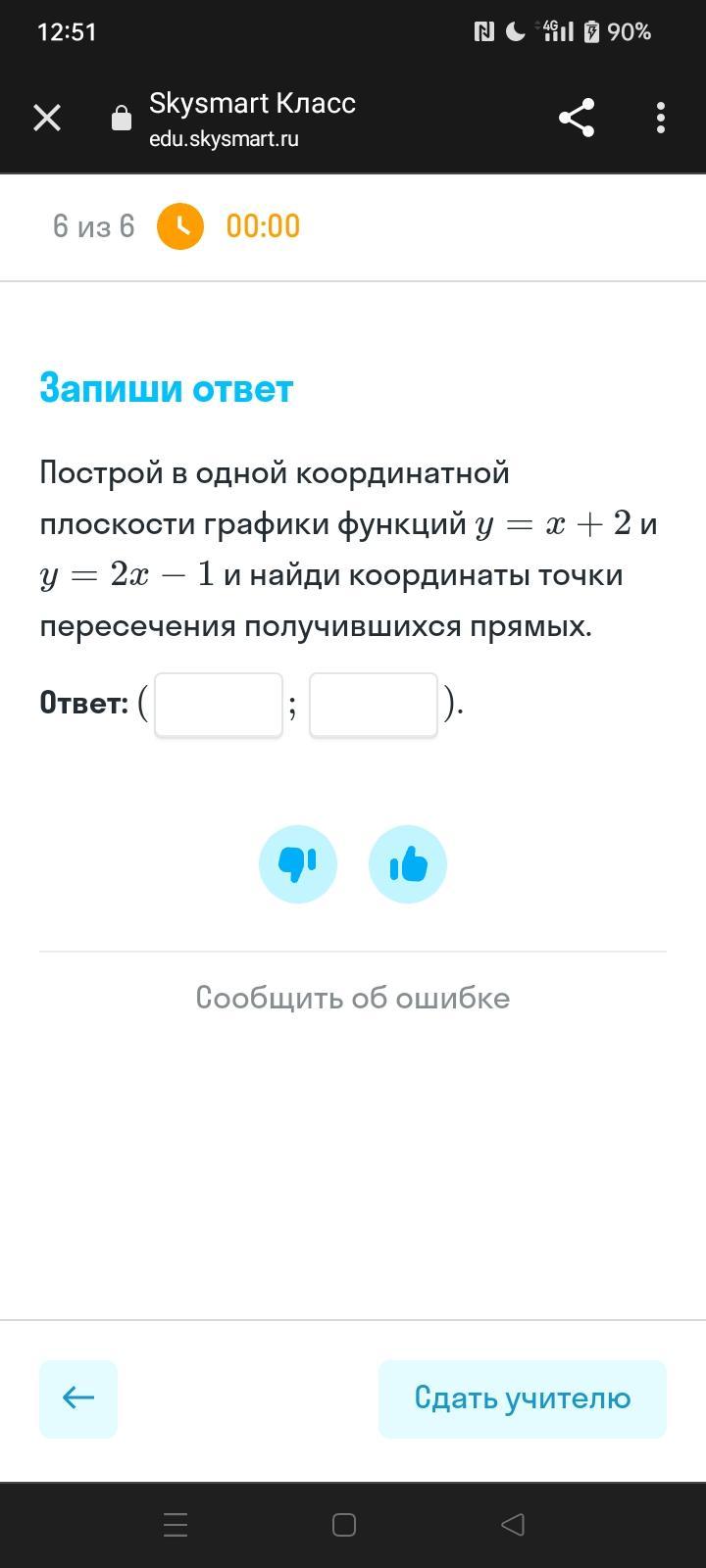Tap the system back triangle
Viewport: 706px width, 1568px height.
point(512,1525)
